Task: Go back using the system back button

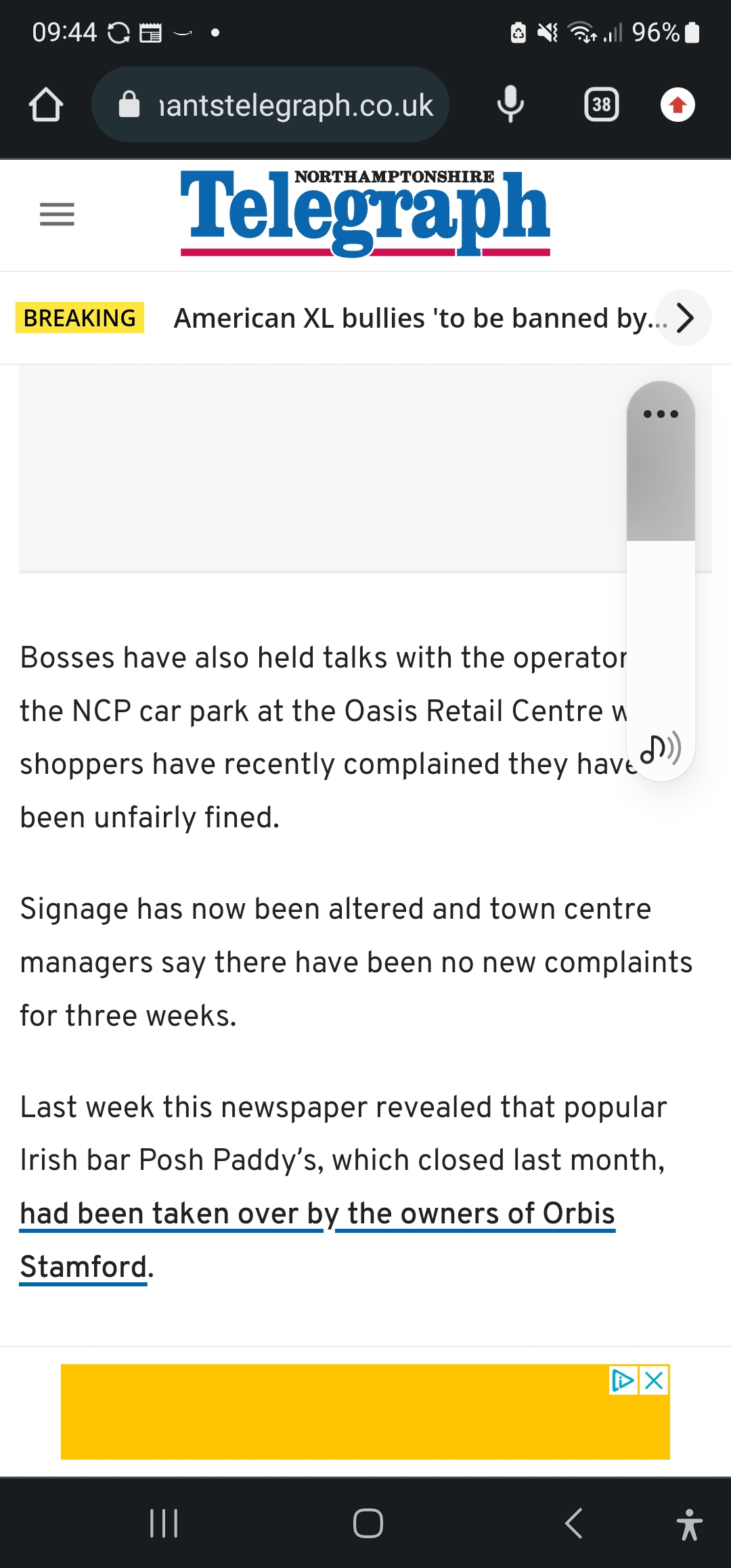Action: (x=573, y=1523)
